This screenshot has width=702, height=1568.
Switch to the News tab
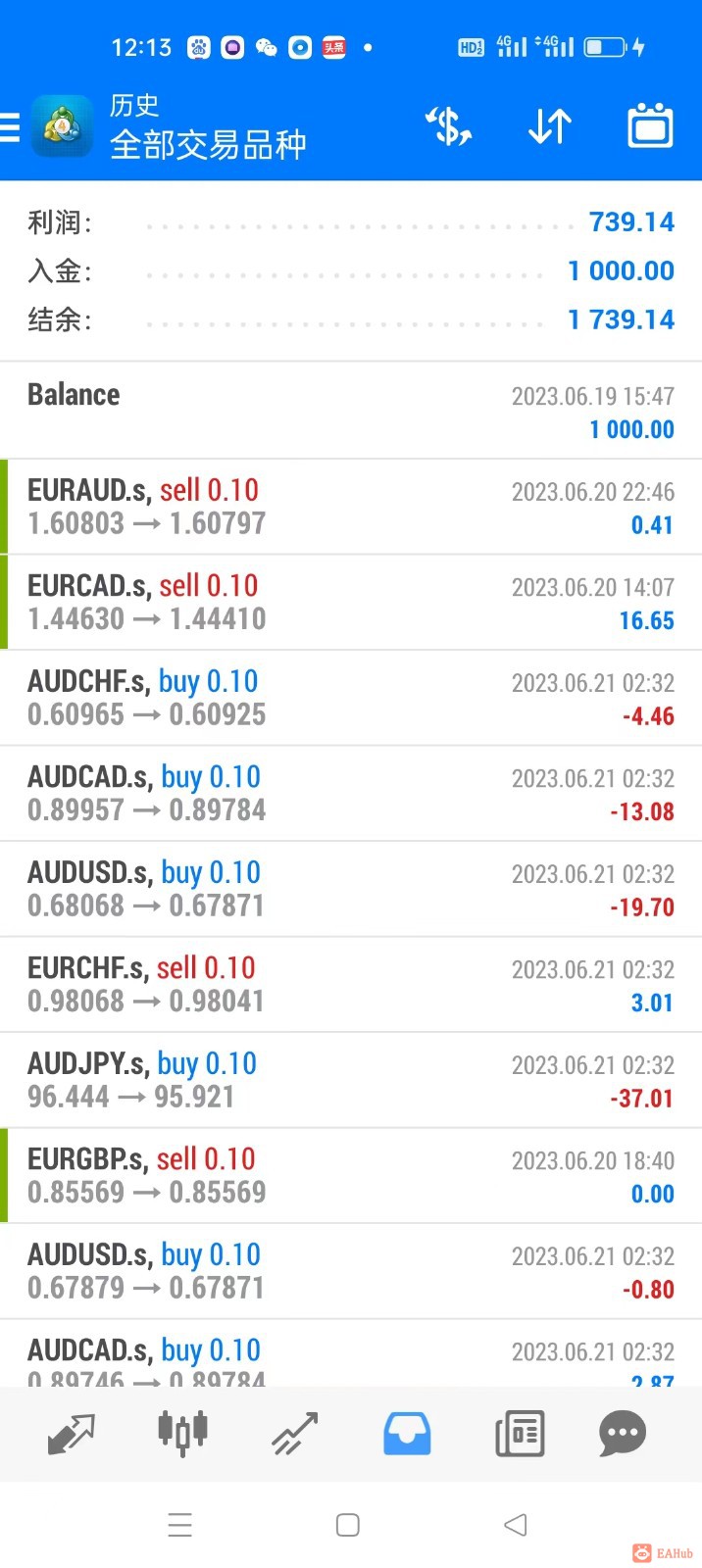(x=520, y=1434)
